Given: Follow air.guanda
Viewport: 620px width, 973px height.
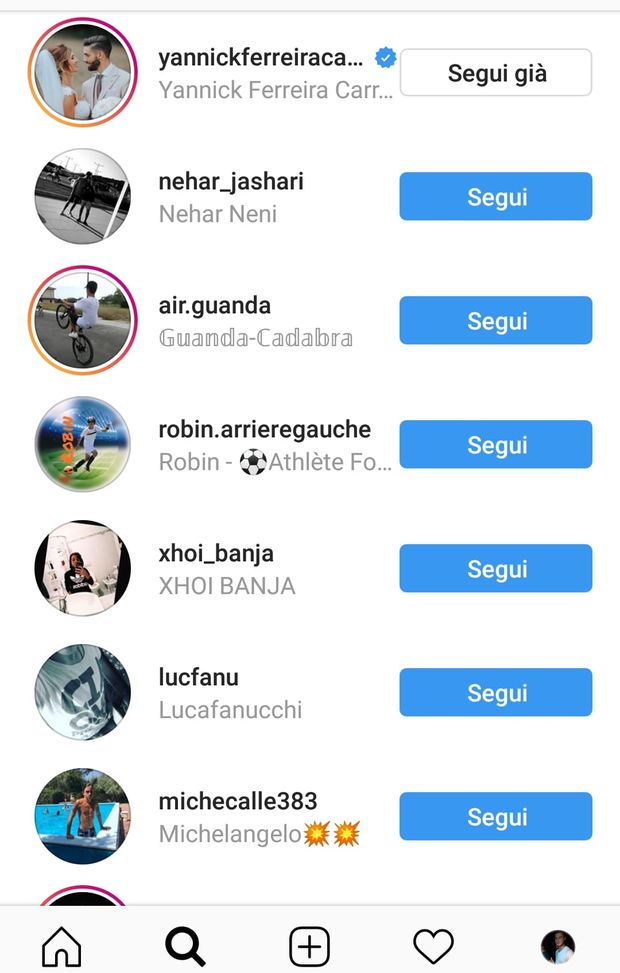Looking at the screenshot, I should 495,321.
